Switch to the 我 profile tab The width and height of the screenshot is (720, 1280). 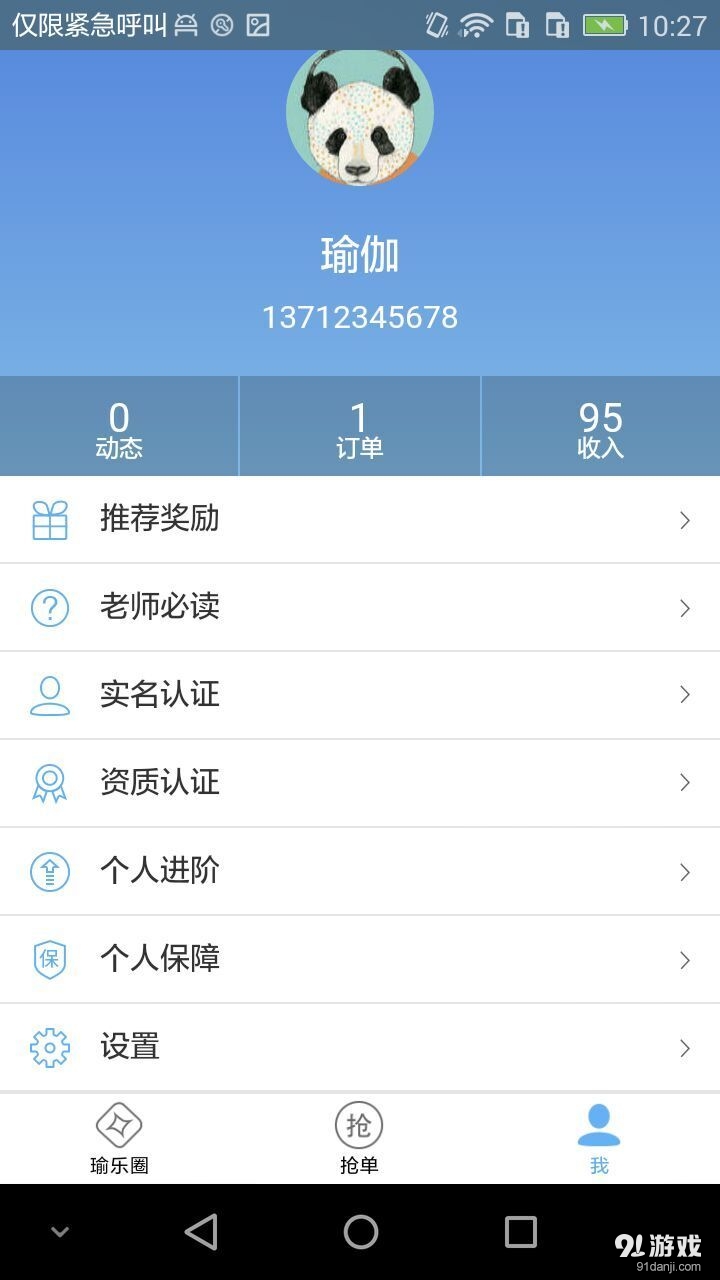[598, 1137]
